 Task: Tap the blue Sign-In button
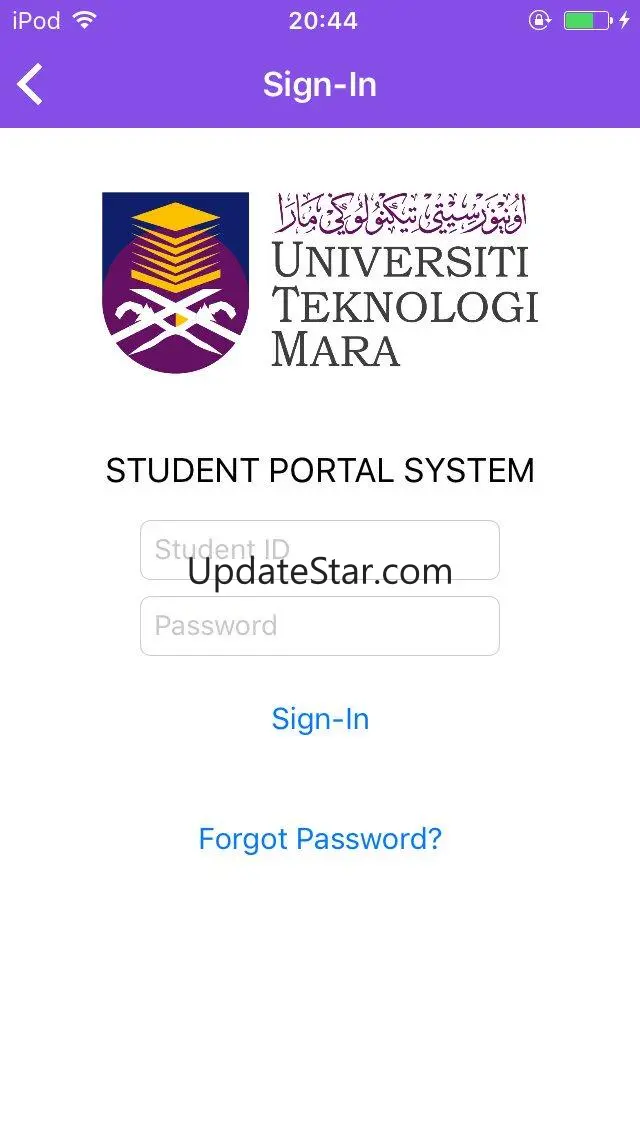click(320, 719)
